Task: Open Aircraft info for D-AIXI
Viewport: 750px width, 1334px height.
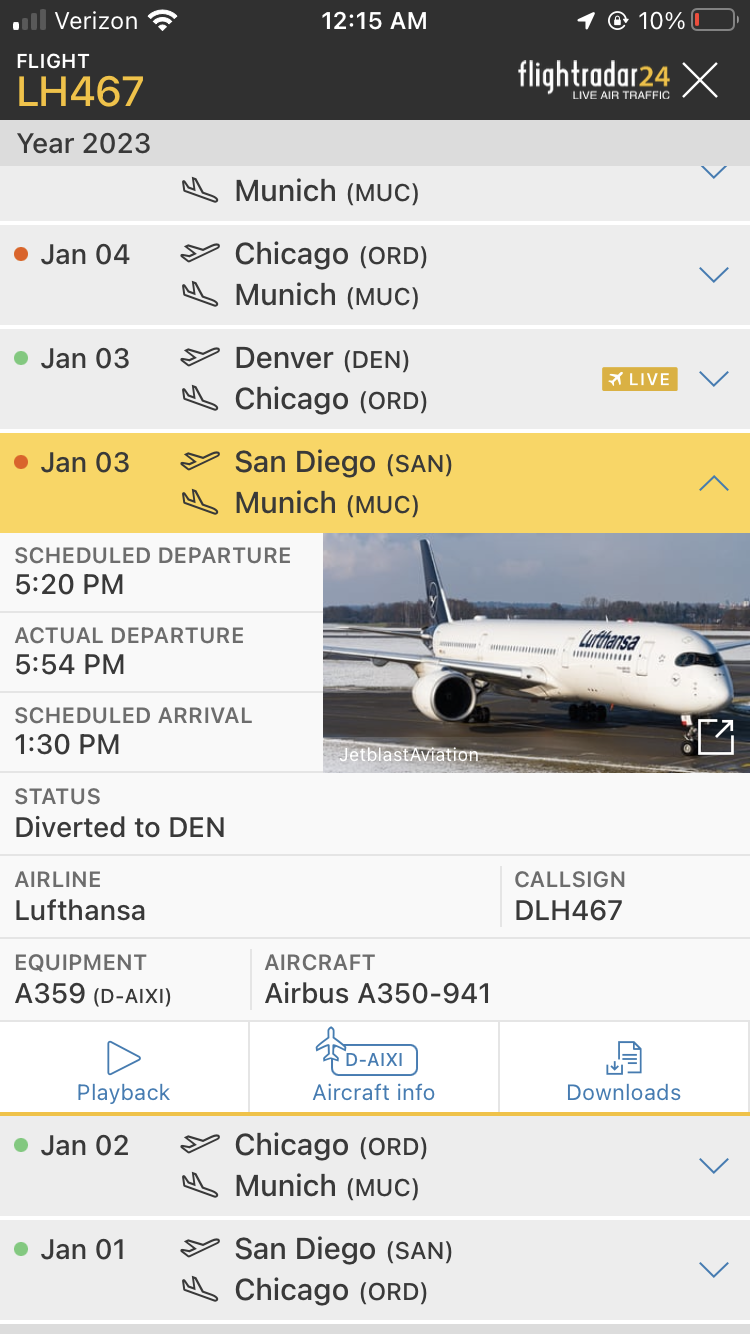Action: coord(374,1068)
